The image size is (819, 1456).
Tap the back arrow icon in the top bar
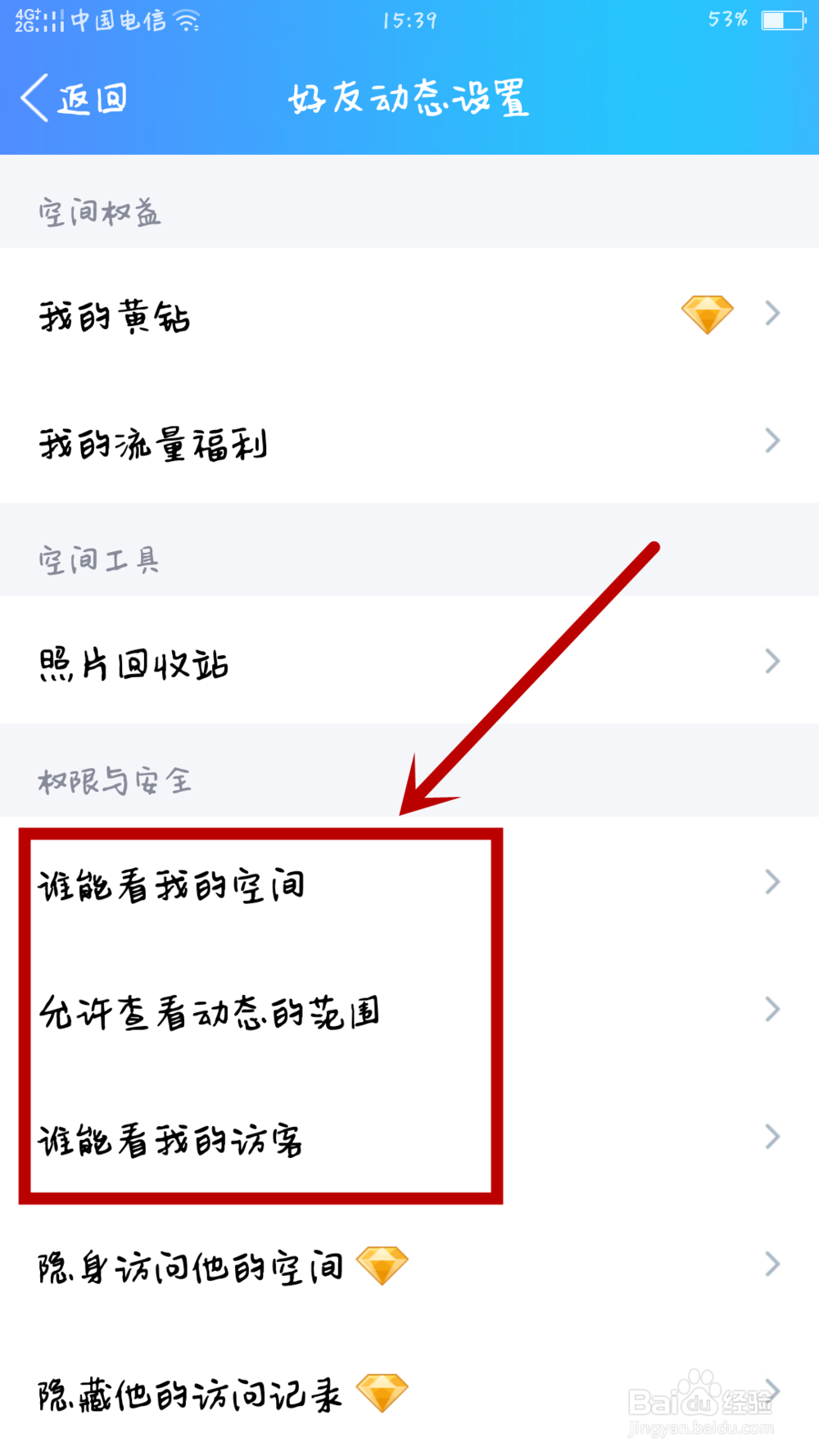point(33,97)
